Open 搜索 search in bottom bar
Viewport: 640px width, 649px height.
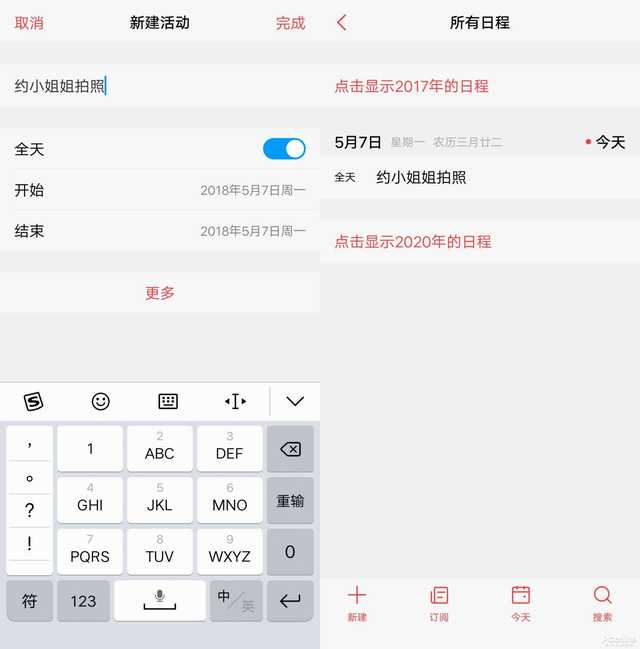pyautogui.click(x=602, y=604)
